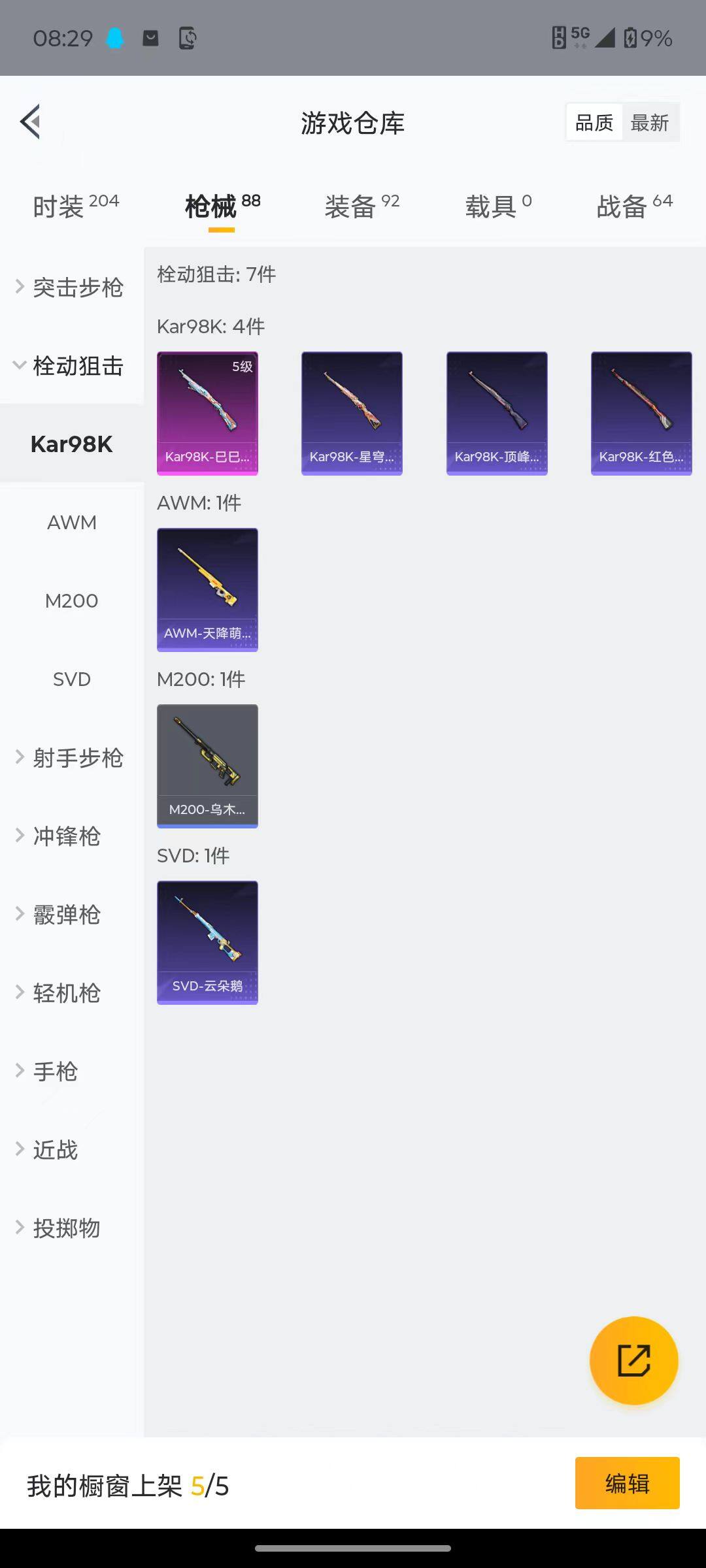Open the 战备 tab
706x1568 pixels.
(x=633, y=206)
